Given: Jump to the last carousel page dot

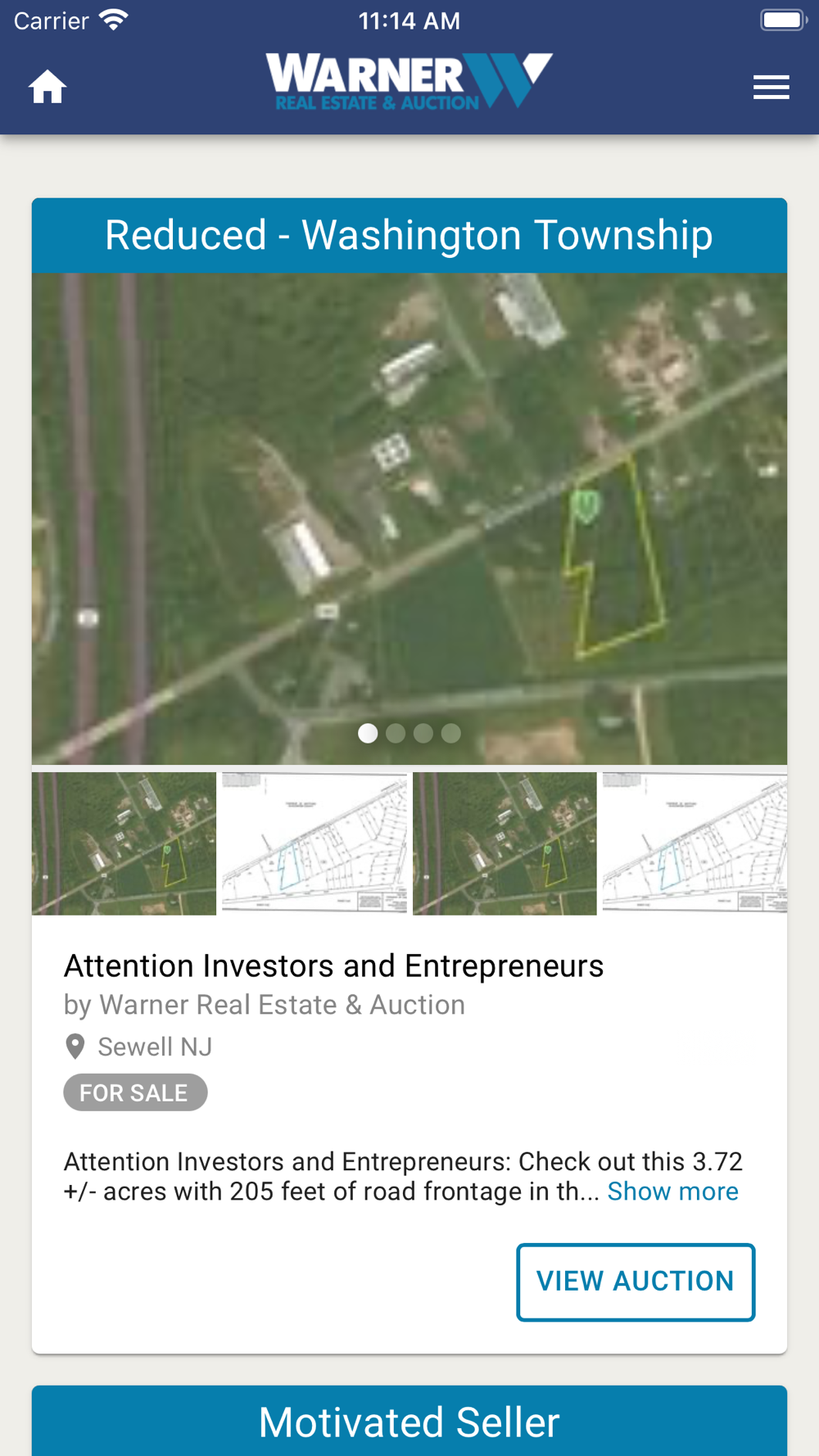Looking at the screenshot, I should [x=450, y=733].
